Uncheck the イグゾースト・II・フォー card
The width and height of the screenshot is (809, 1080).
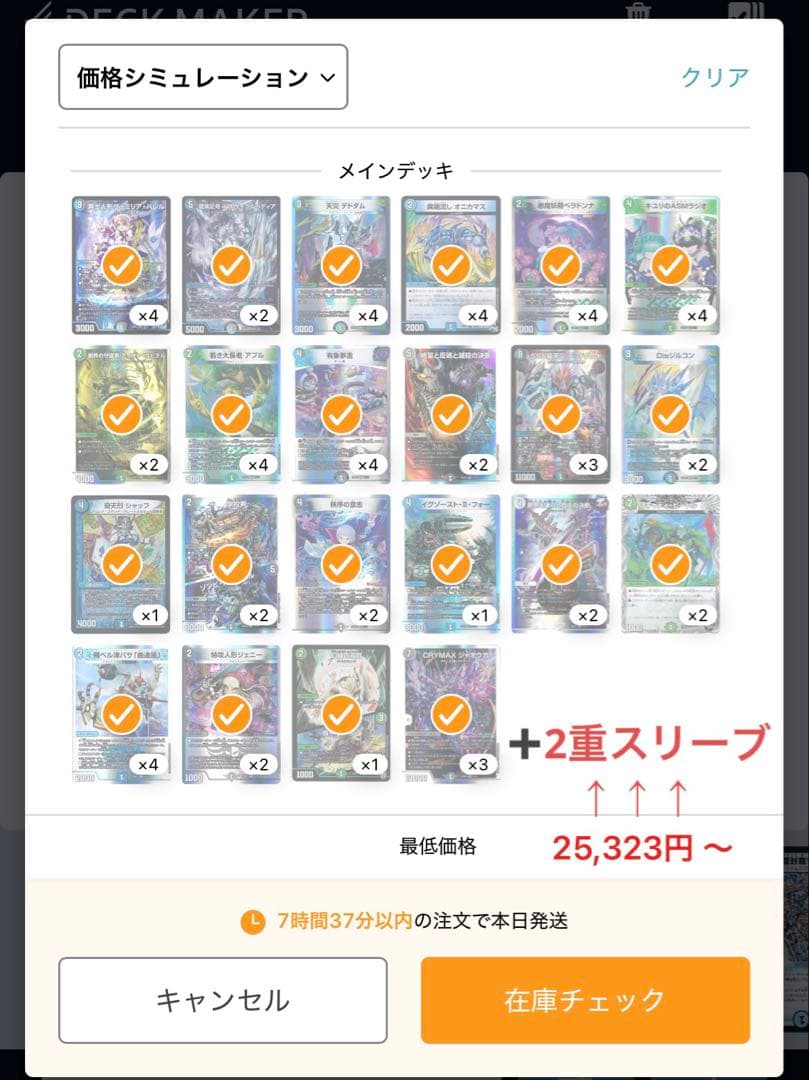[451, 564]
